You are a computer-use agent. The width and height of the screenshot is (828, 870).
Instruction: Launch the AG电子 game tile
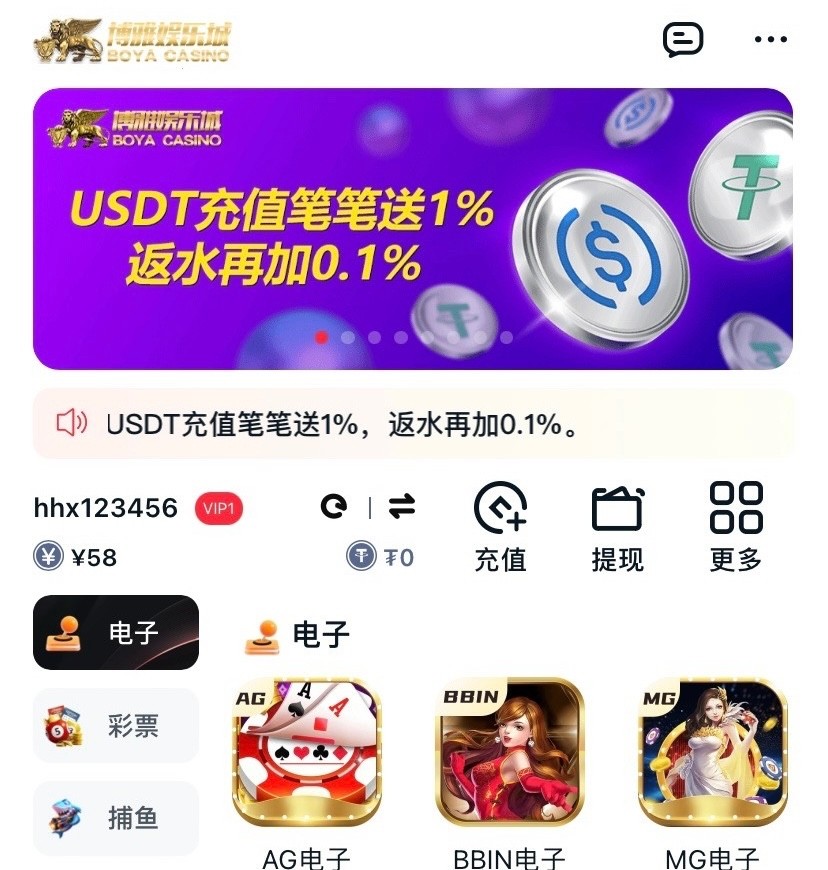[x=307, y=752]
